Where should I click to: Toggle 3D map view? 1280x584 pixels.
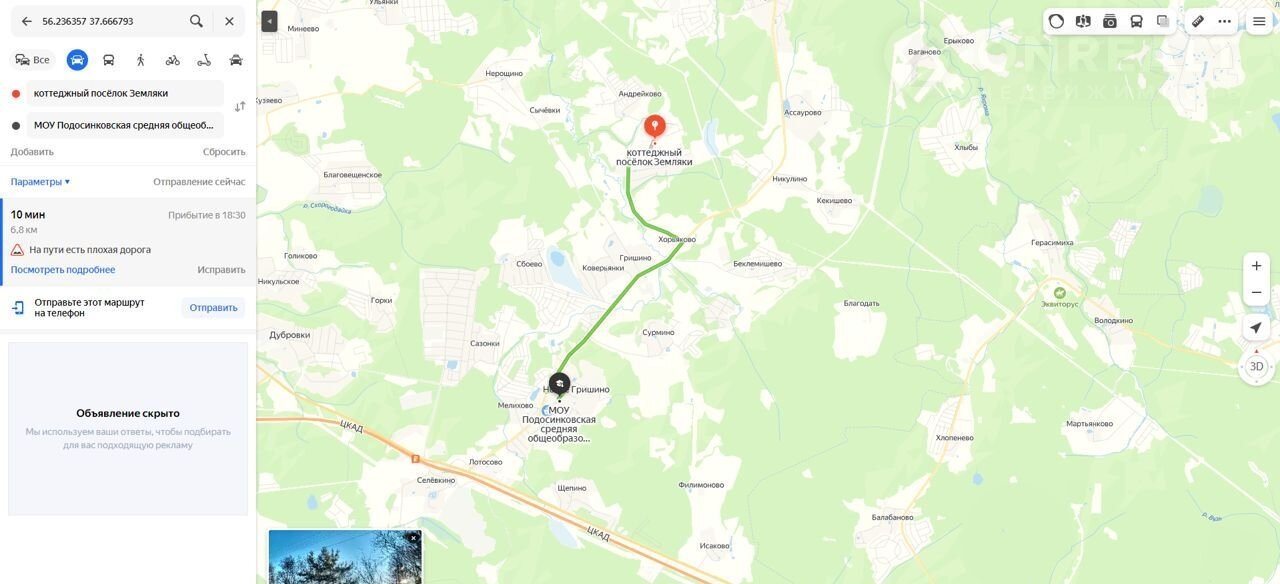pyautogui.click(x=1256, y=366)
